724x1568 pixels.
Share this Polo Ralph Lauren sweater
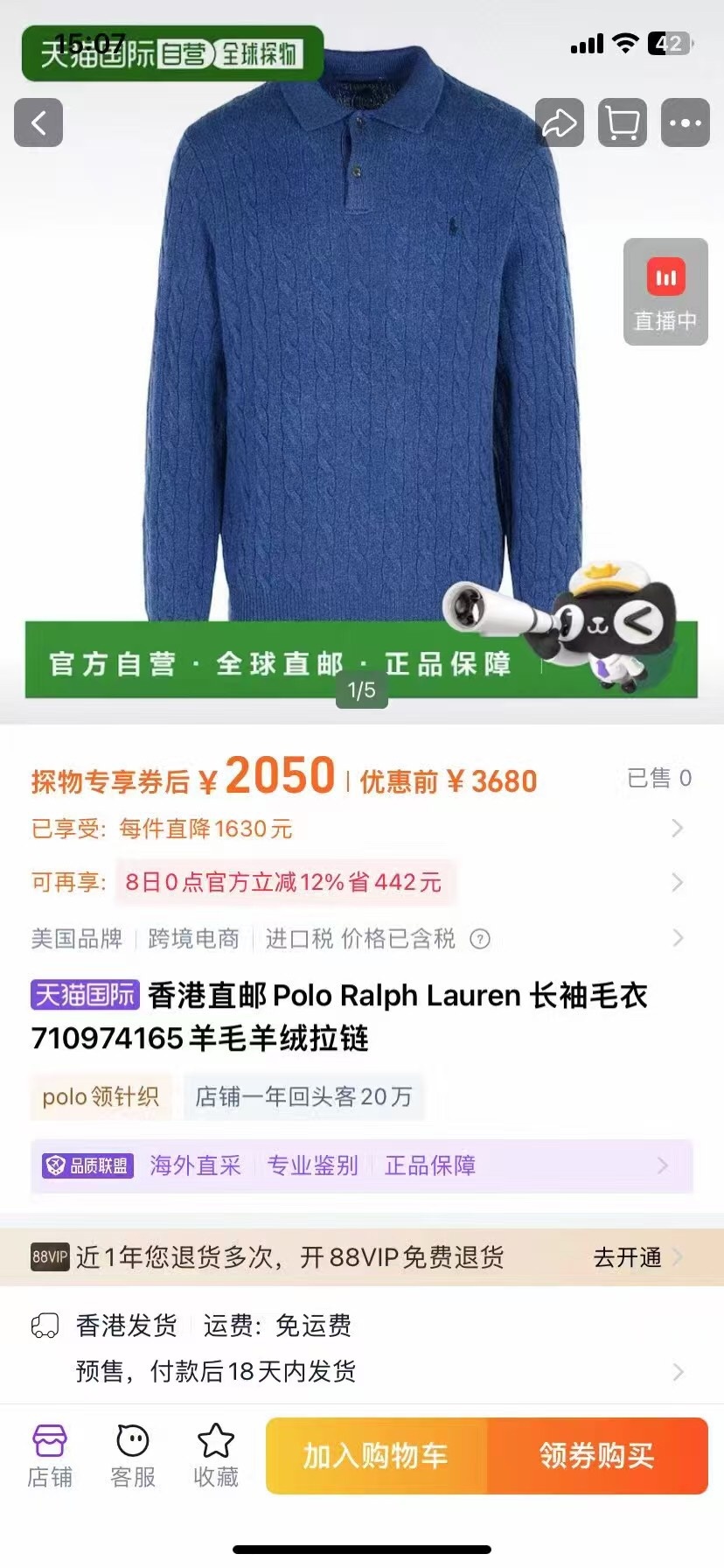coord(559,122)
